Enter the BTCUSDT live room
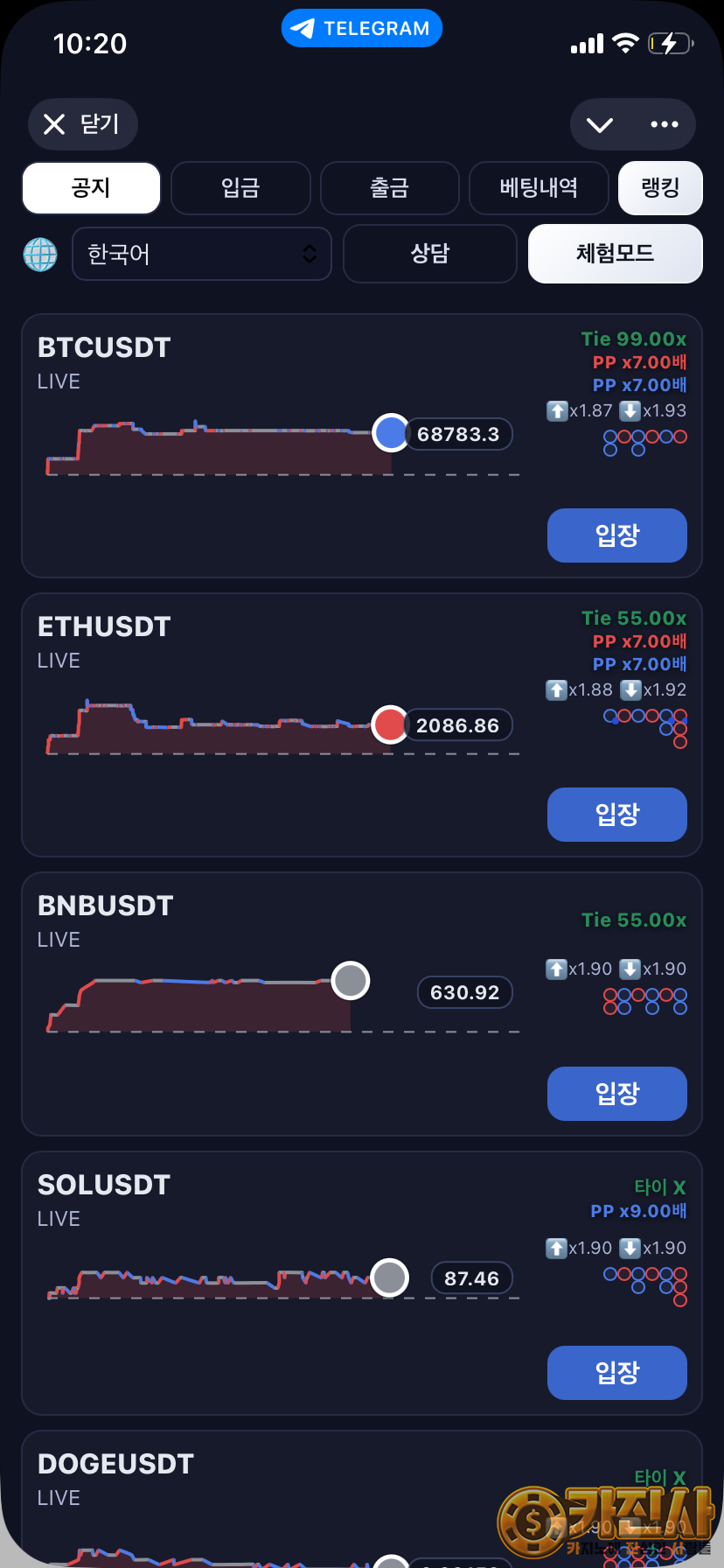 (x=617, y=535)
